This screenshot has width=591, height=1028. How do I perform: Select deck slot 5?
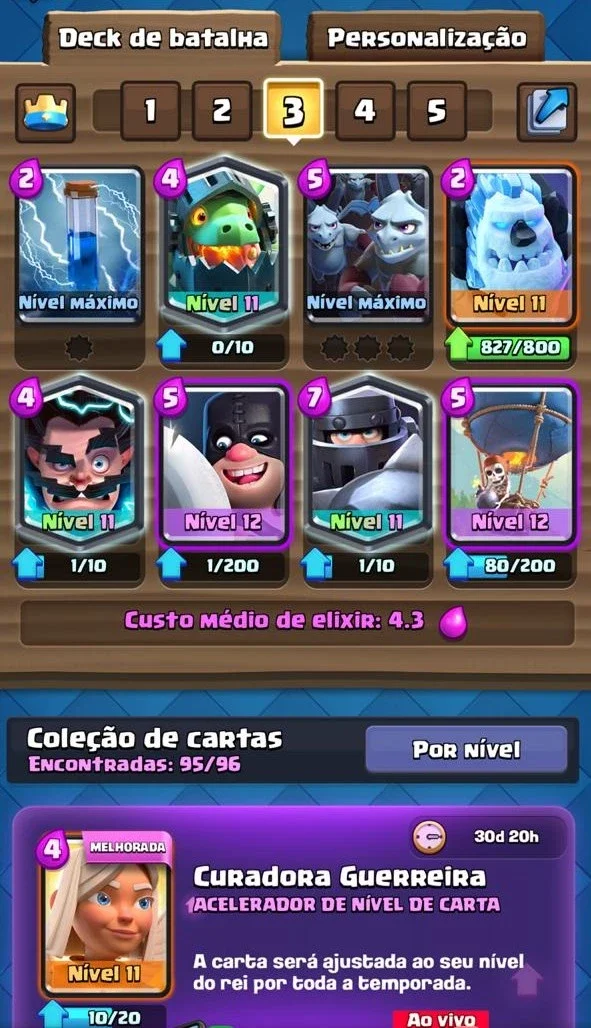[x=437, y=111]
